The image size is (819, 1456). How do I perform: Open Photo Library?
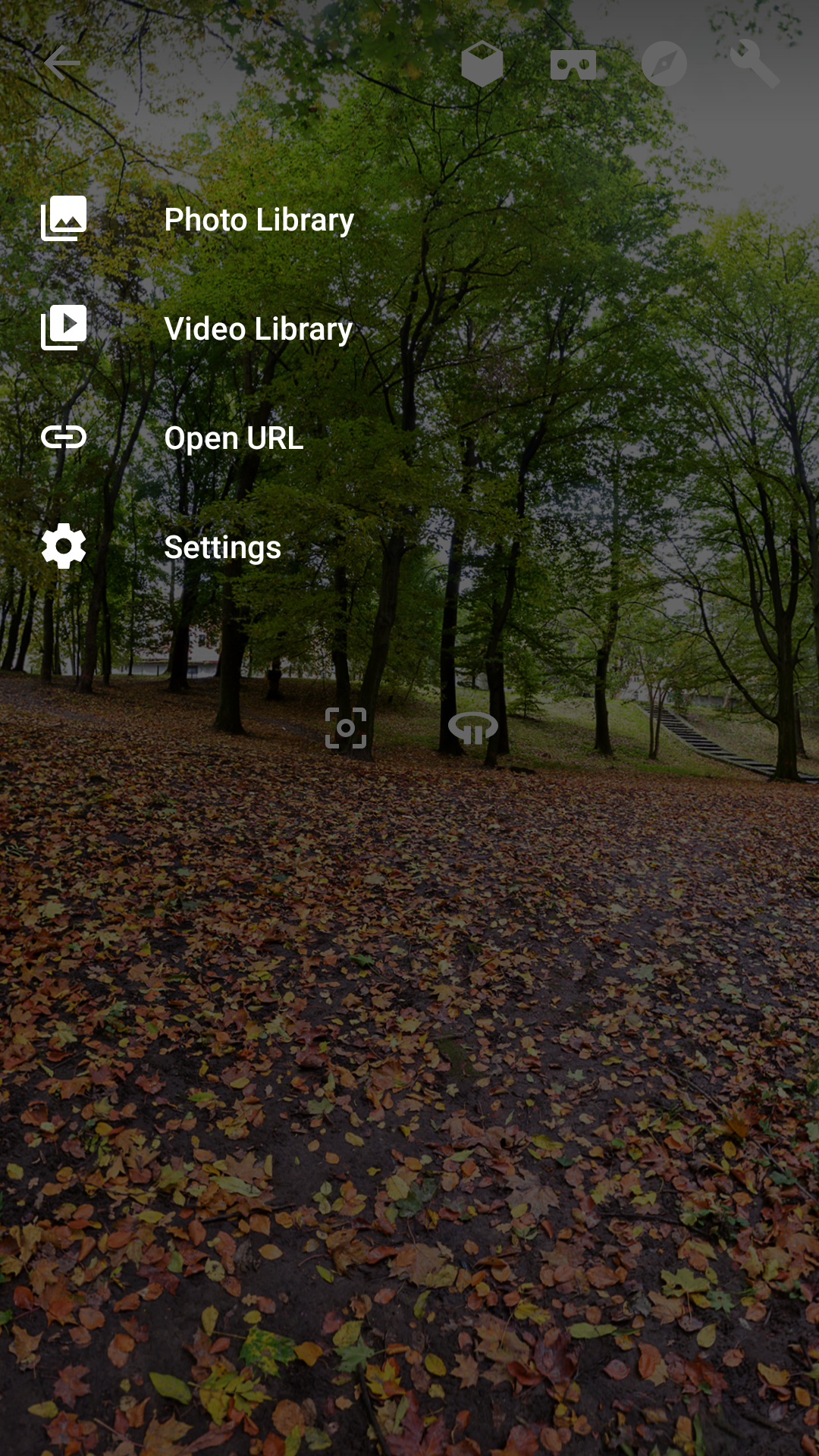(258, 220)
